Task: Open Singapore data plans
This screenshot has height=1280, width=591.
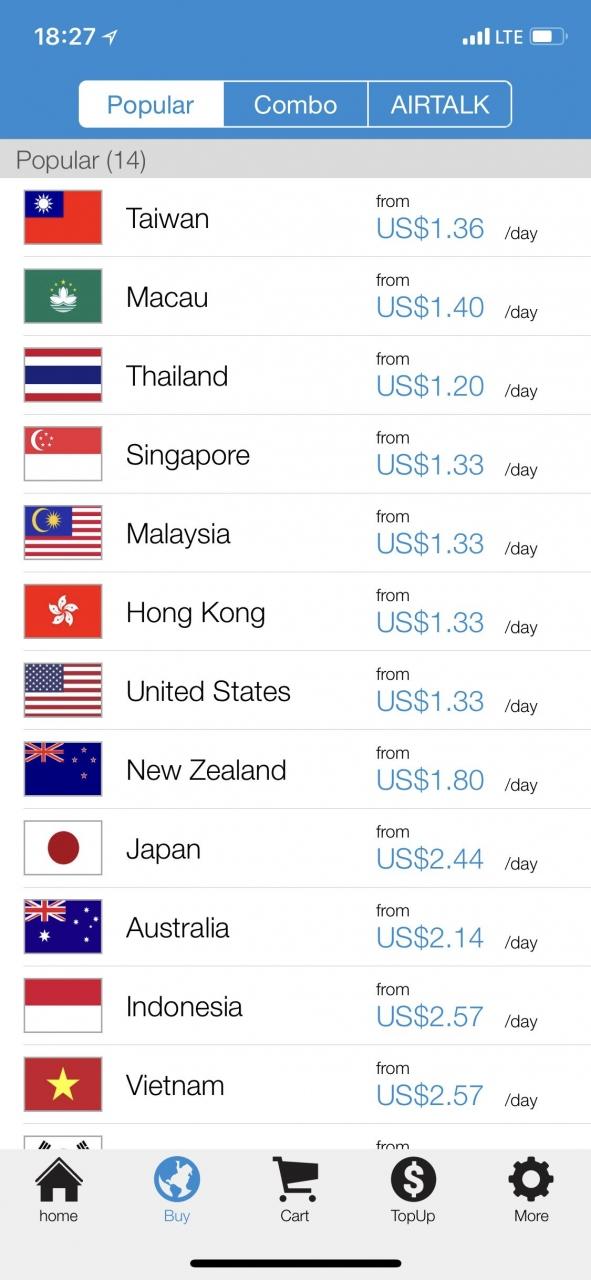Action: pyautogui.click(x=295, y=455)
